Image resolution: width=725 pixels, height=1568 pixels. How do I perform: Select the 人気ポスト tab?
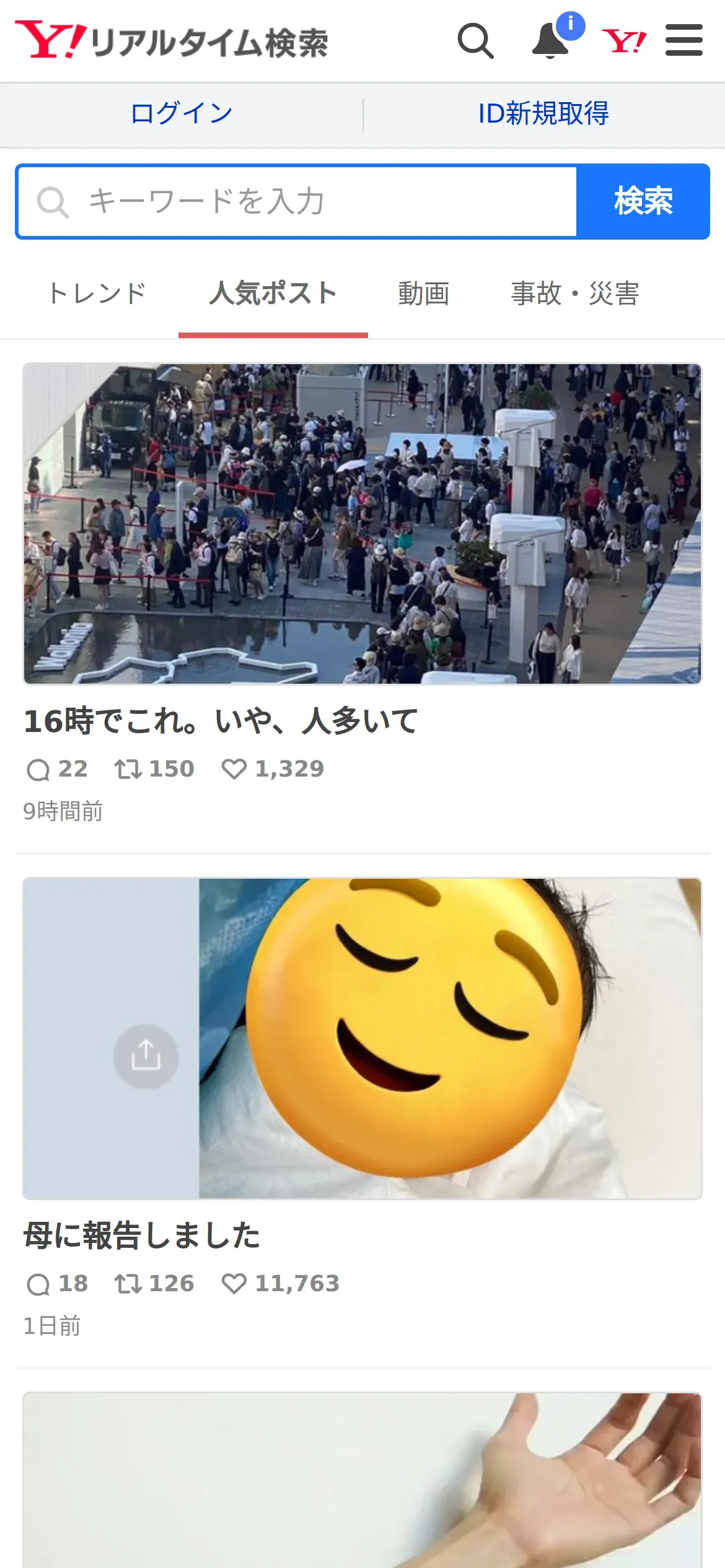tap(273, 294)
